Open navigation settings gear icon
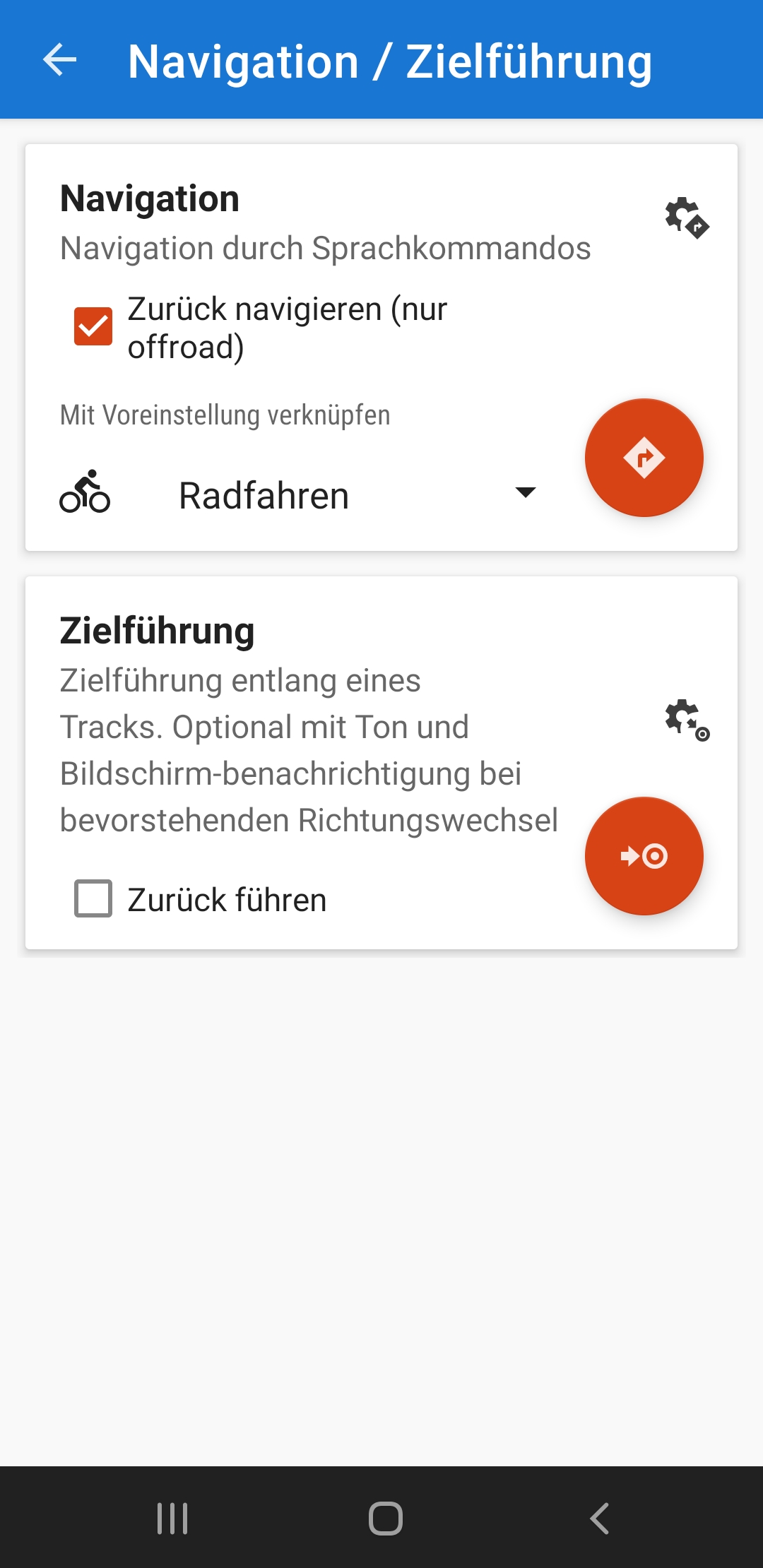Screen dimensions: 763x1568 pos(687,217)
